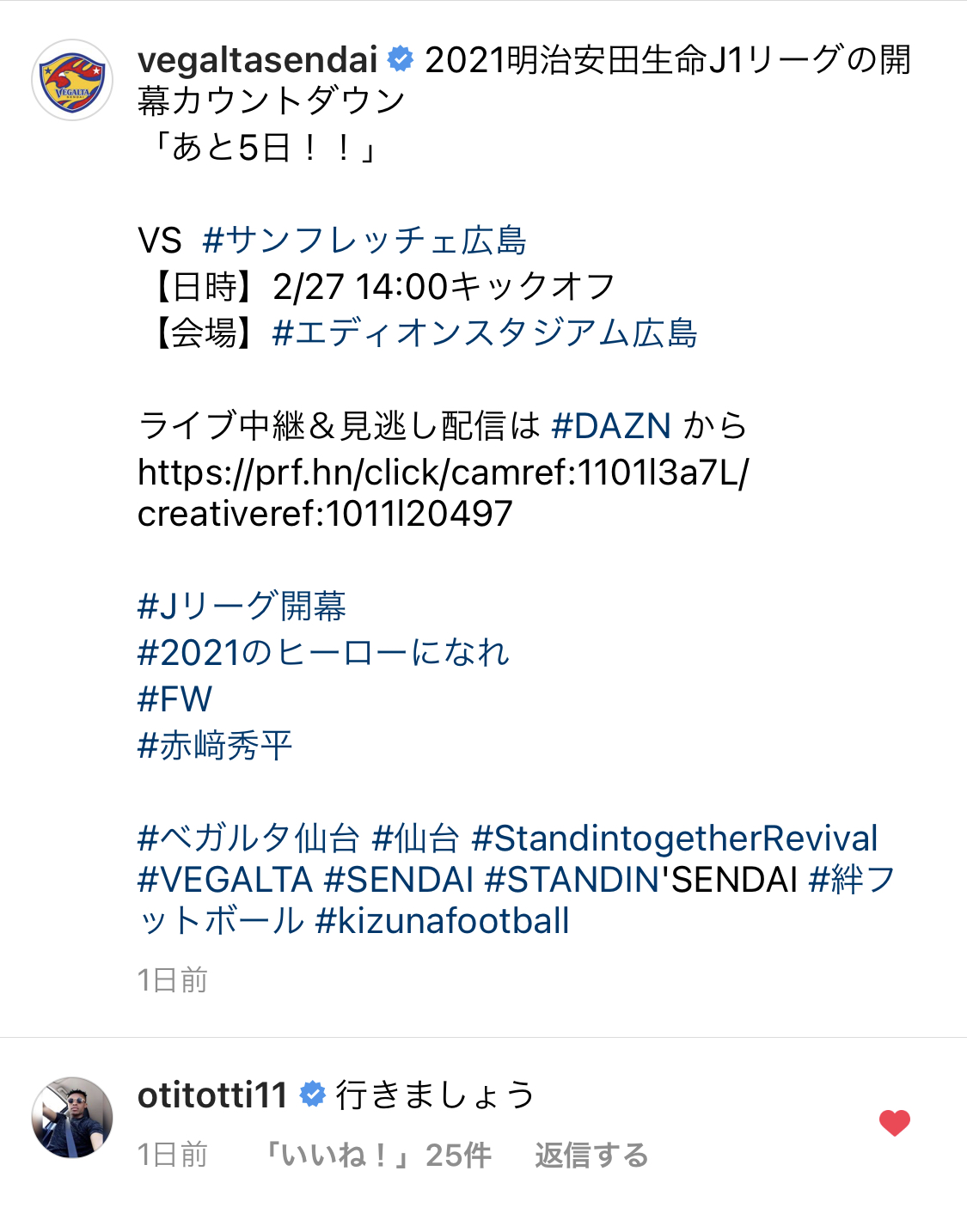
Task: Open the vegaltasendai profile picture
Action: pyautogui.click(x=72, y=80)
